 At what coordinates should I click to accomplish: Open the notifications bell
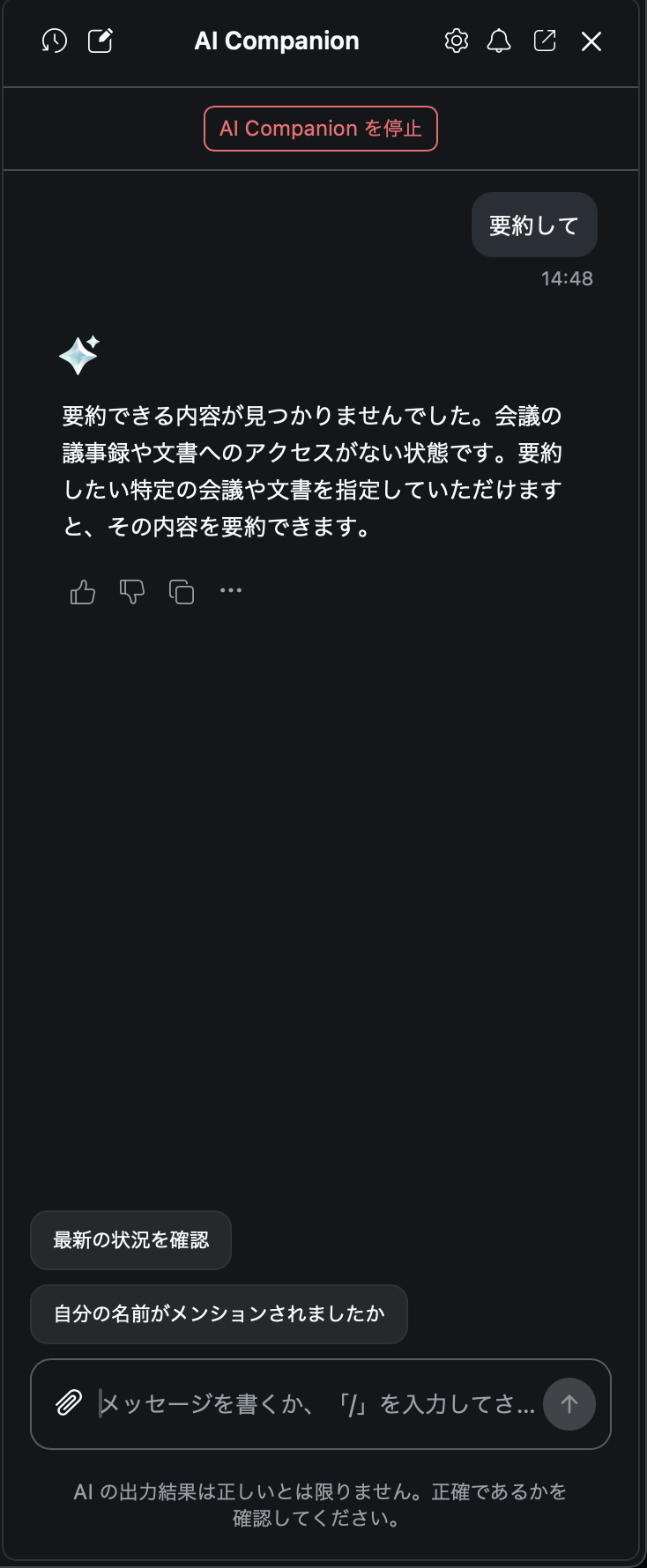[x=499, y=41]
